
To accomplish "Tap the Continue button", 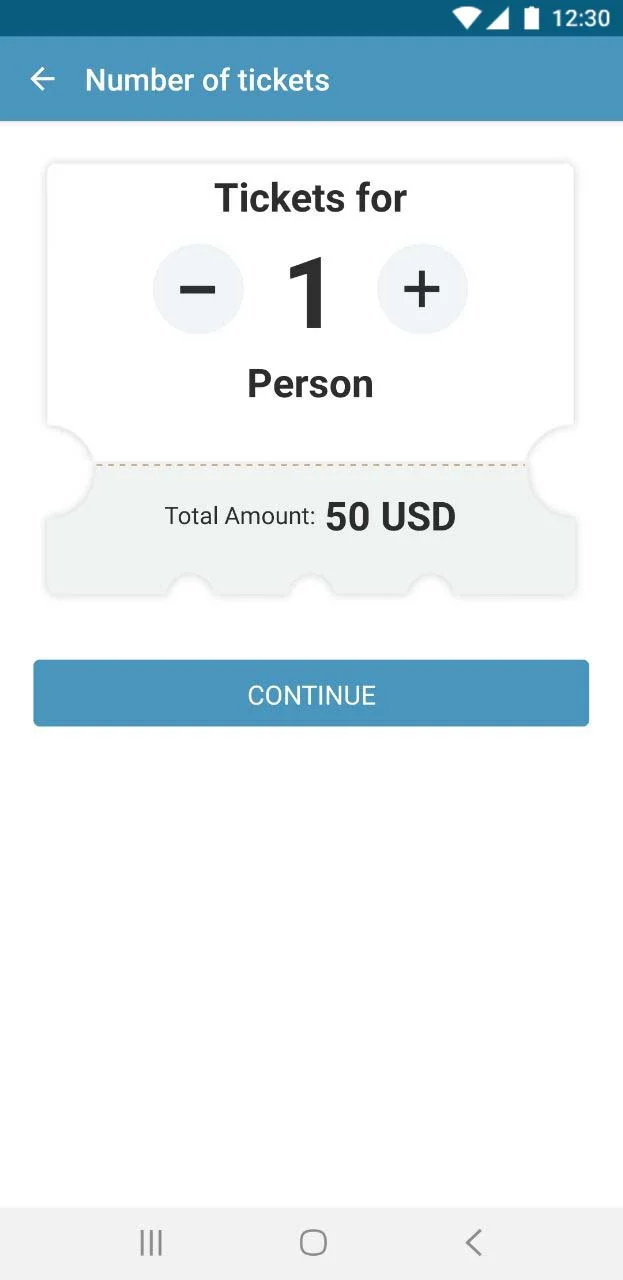I will (311, 693).
